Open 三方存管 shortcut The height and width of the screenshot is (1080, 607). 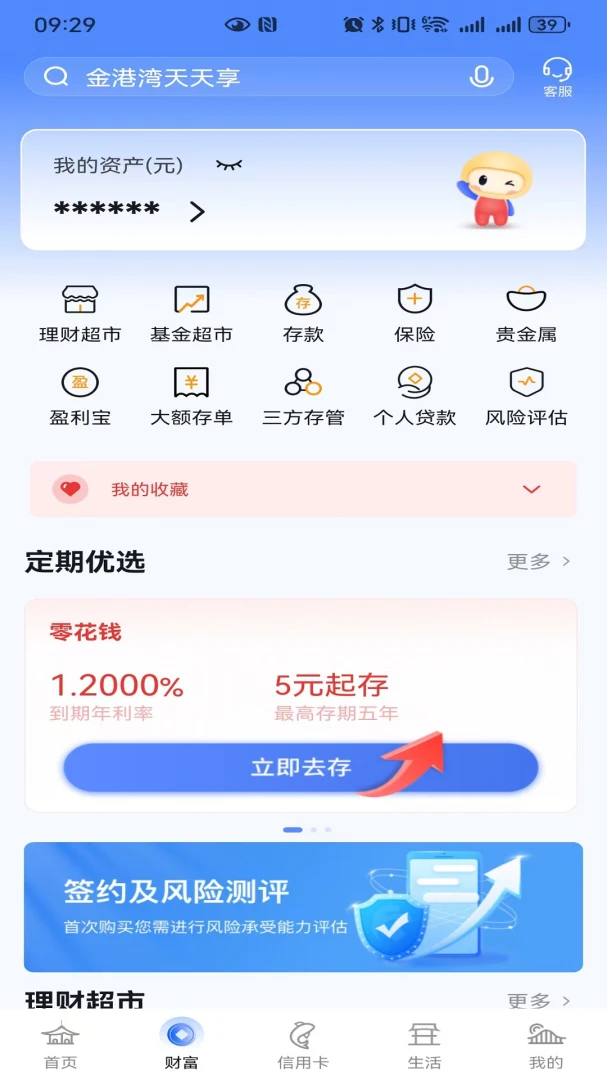coord(303,396)
